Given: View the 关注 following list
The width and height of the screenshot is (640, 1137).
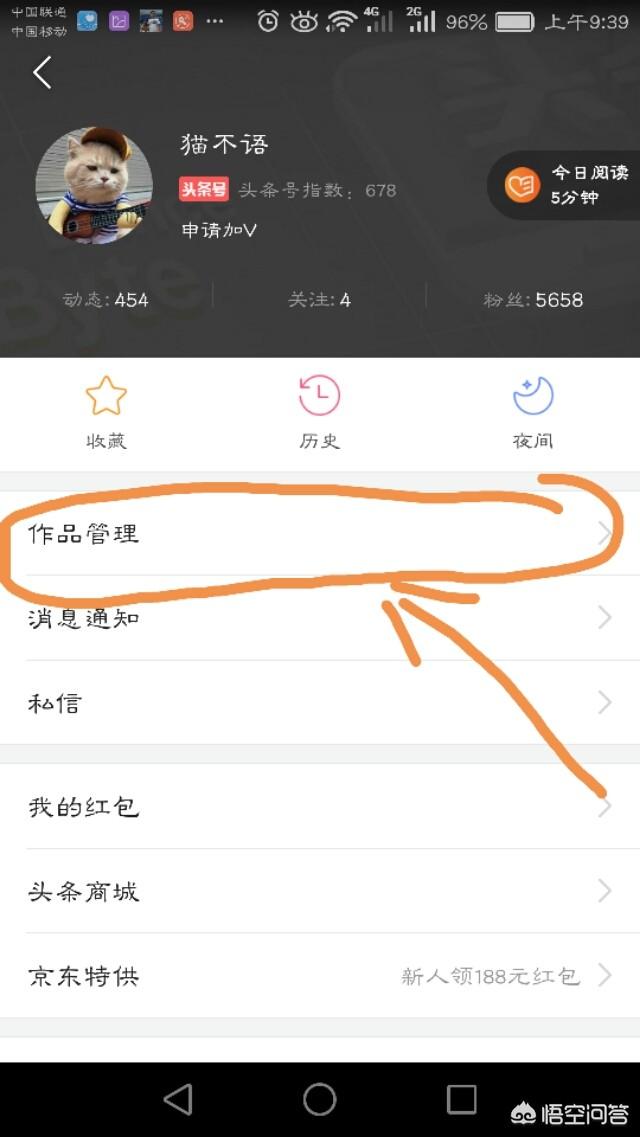Looking at the screenshot, I should 319,300.
